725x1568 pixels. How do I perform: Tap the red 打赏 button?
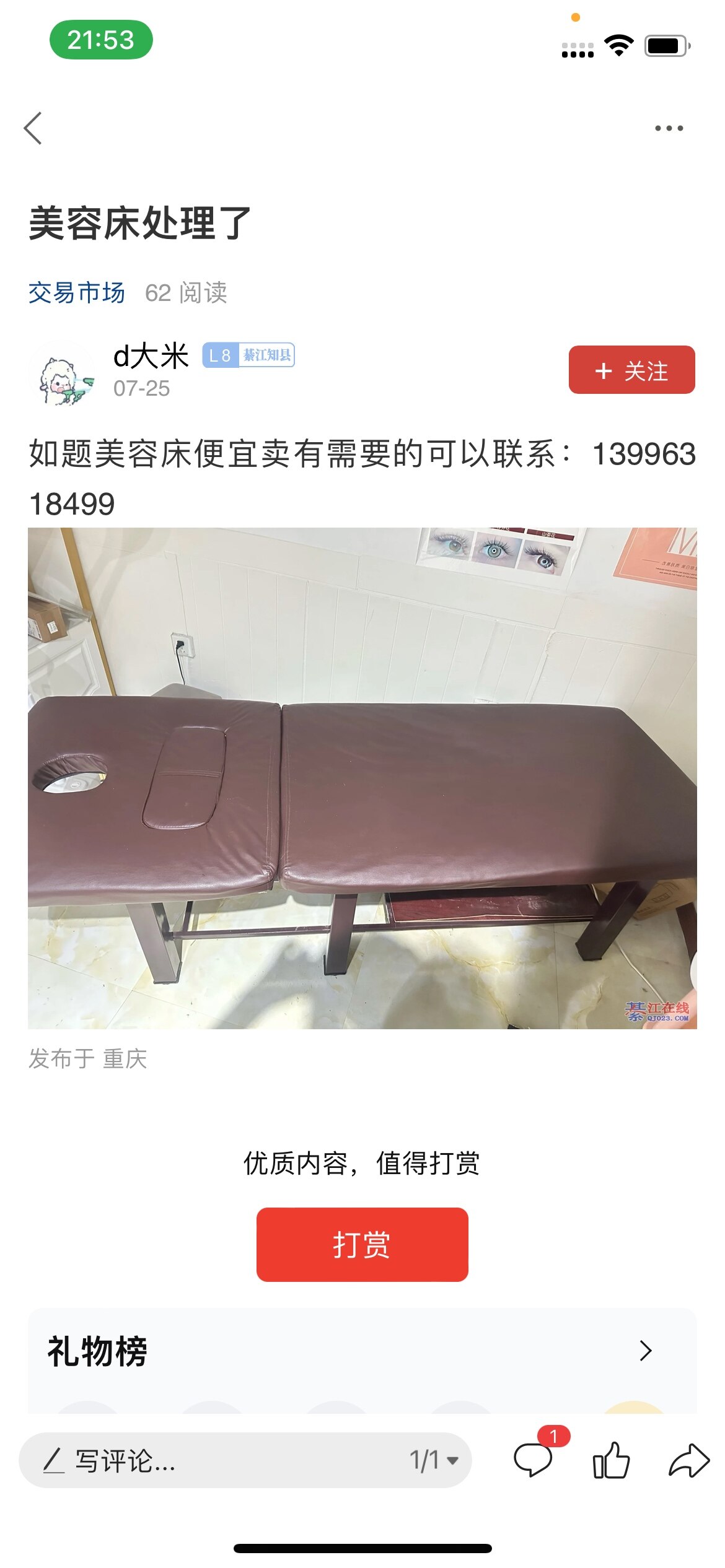(362, 1244)
